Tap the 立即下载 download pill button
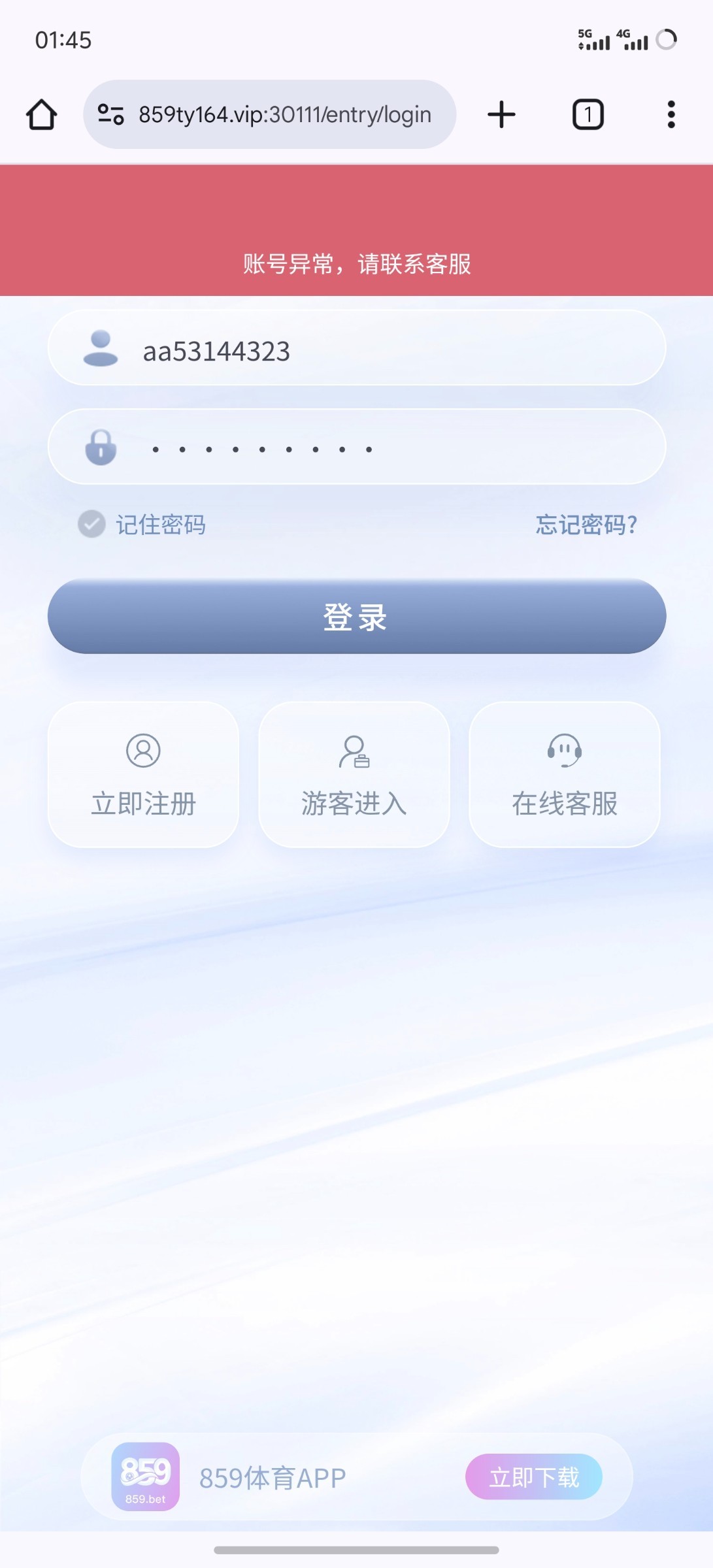 coord(533,1477)
